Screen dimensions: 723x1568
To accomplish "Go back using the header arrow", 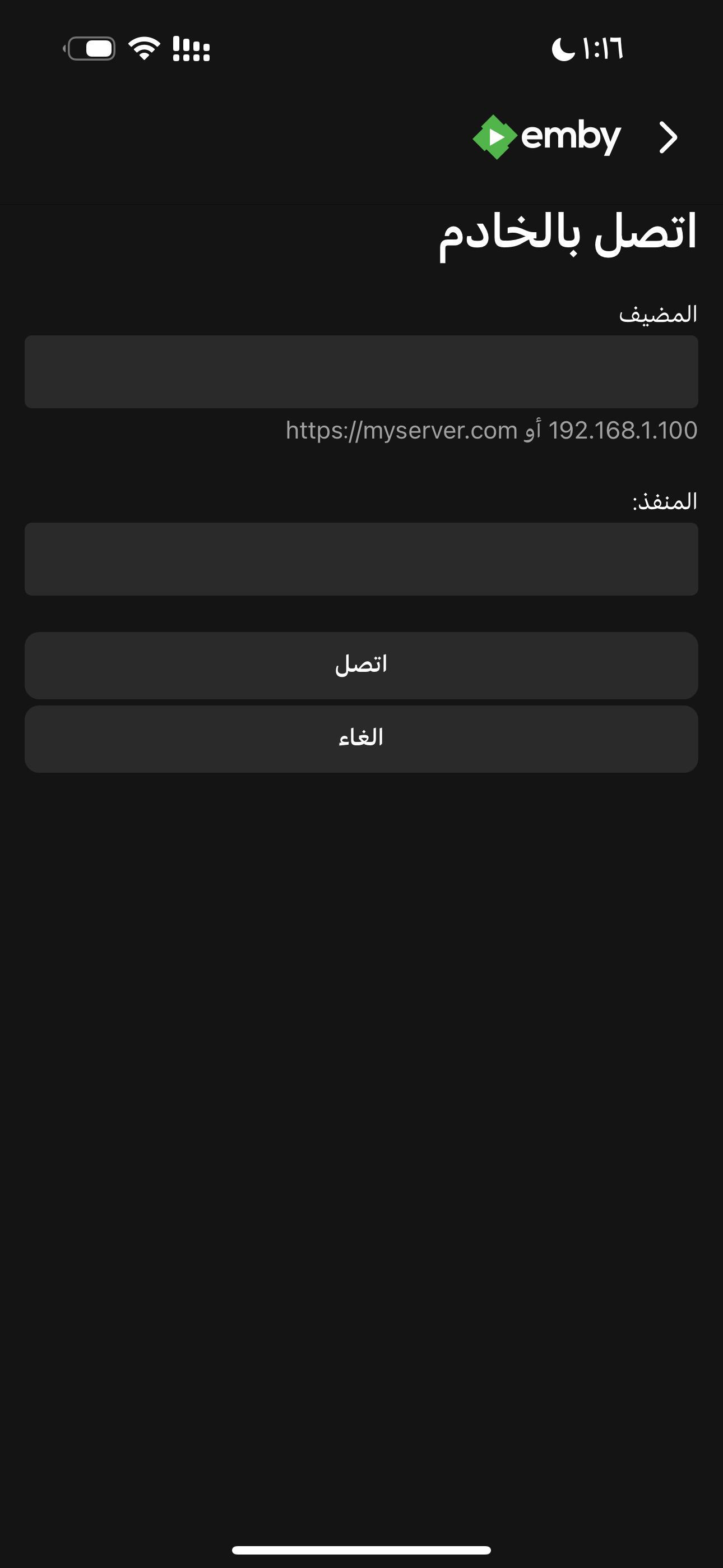I will (668, 137).
